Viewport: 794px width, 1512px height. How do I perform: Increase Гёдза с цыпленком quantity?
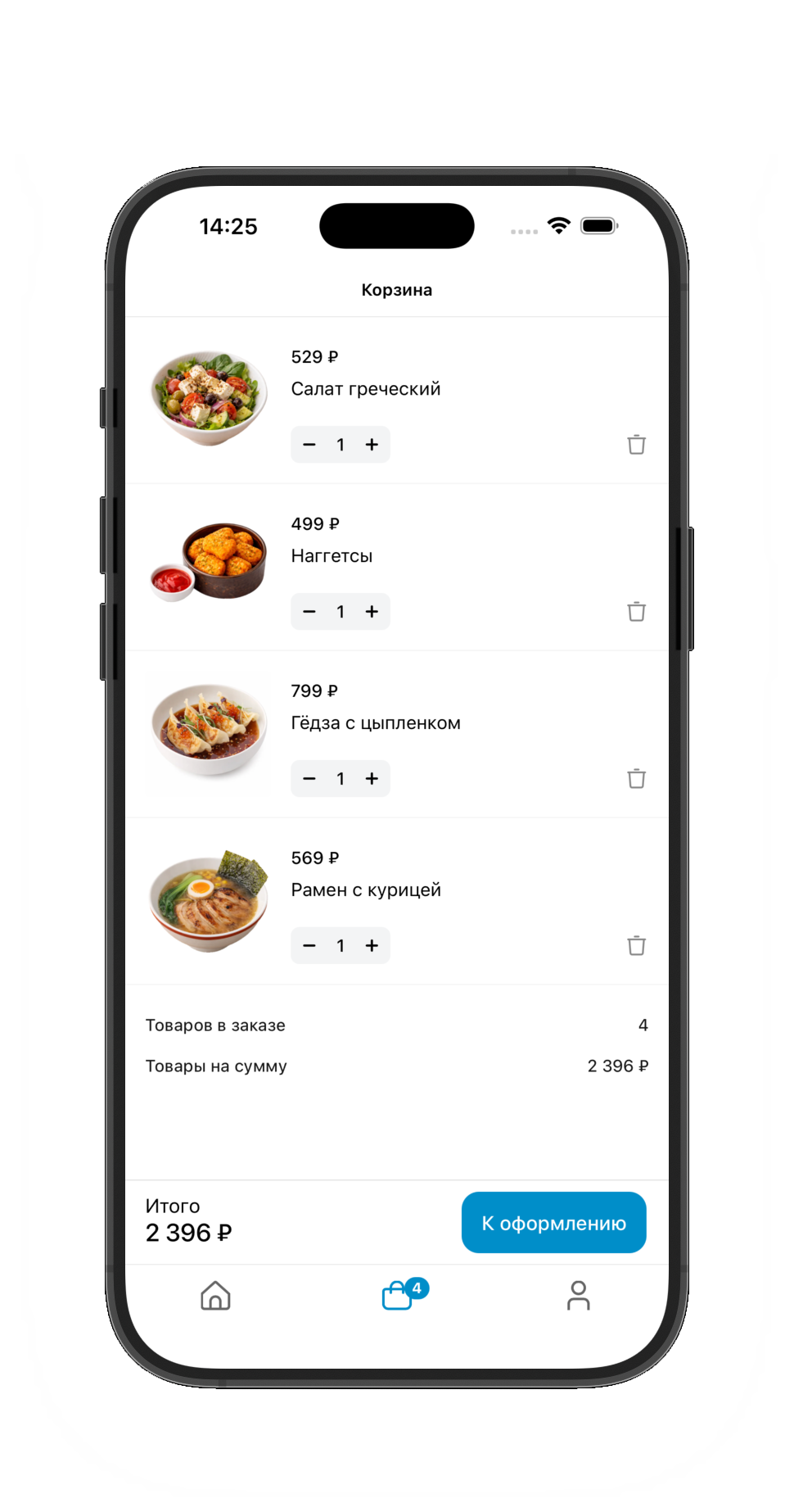372,779
